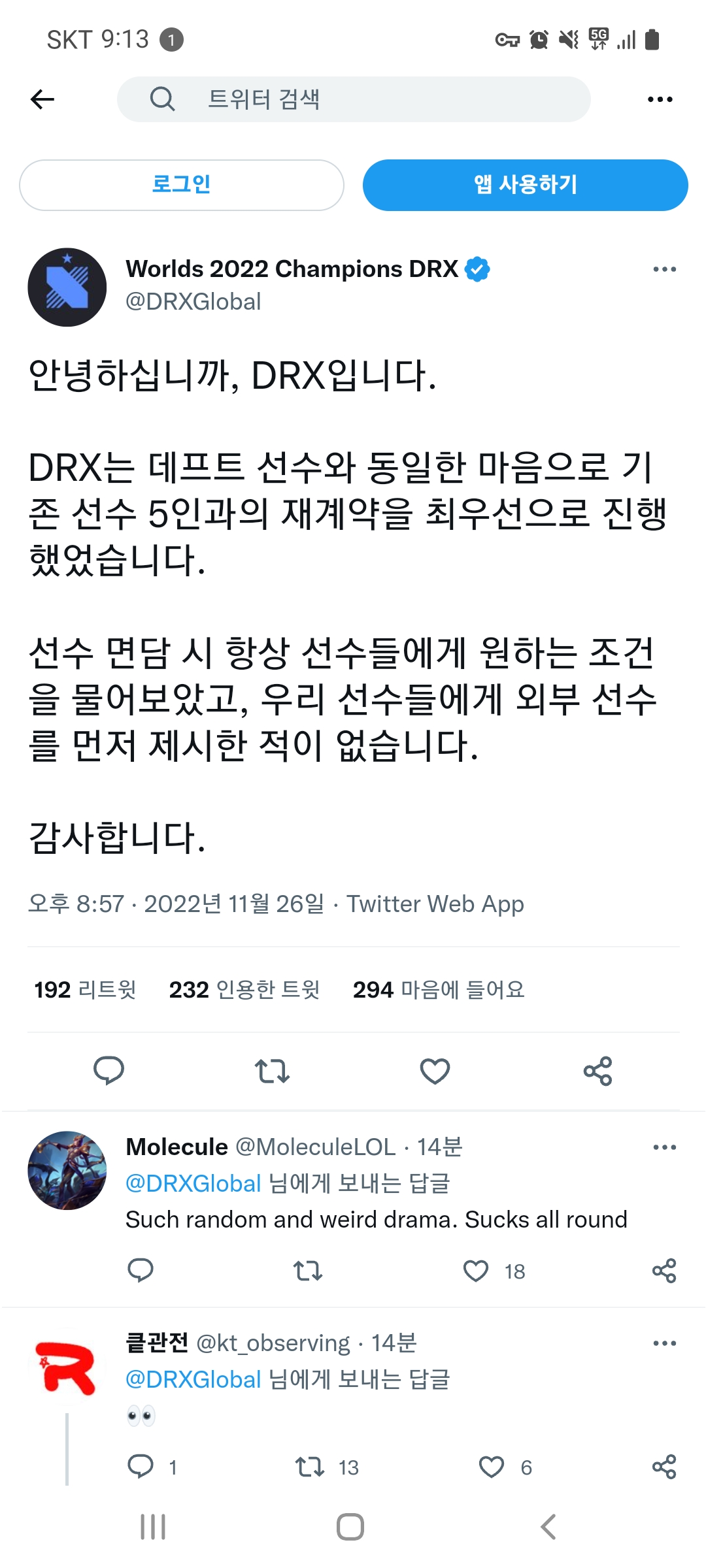View the 232 인용한 트윗 list
Screen dimensions: 706x1568
coord(244,989)
